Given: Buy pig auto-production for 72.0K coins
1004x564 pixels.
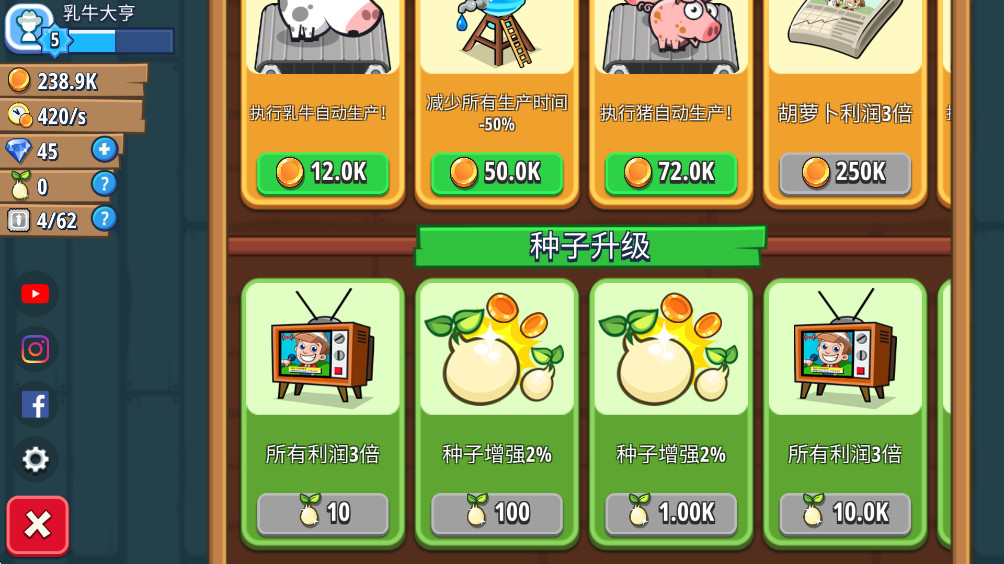Looking at the screenshot, I should click(671, 173).
